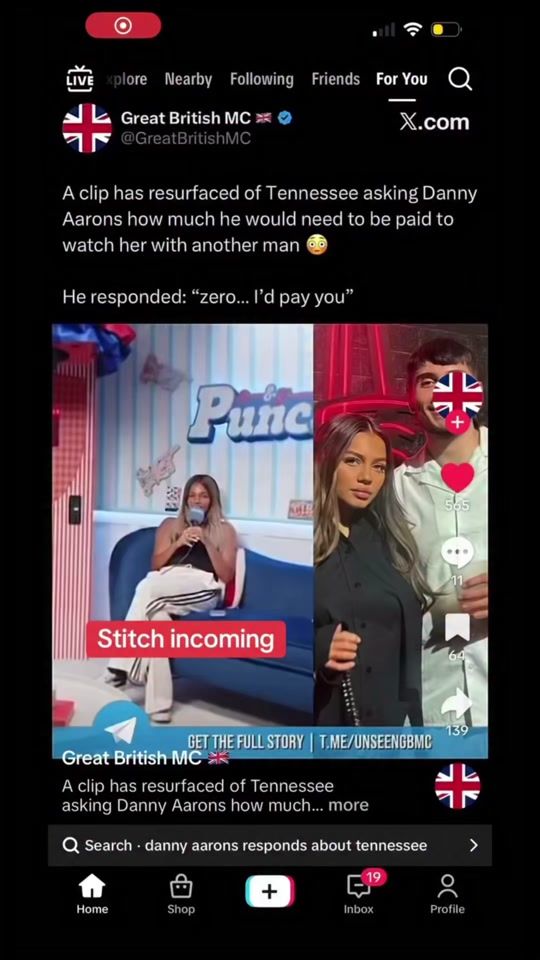Open the search magnifier icon
This screenshot has width=540, height=960.
tap(460, 79)
